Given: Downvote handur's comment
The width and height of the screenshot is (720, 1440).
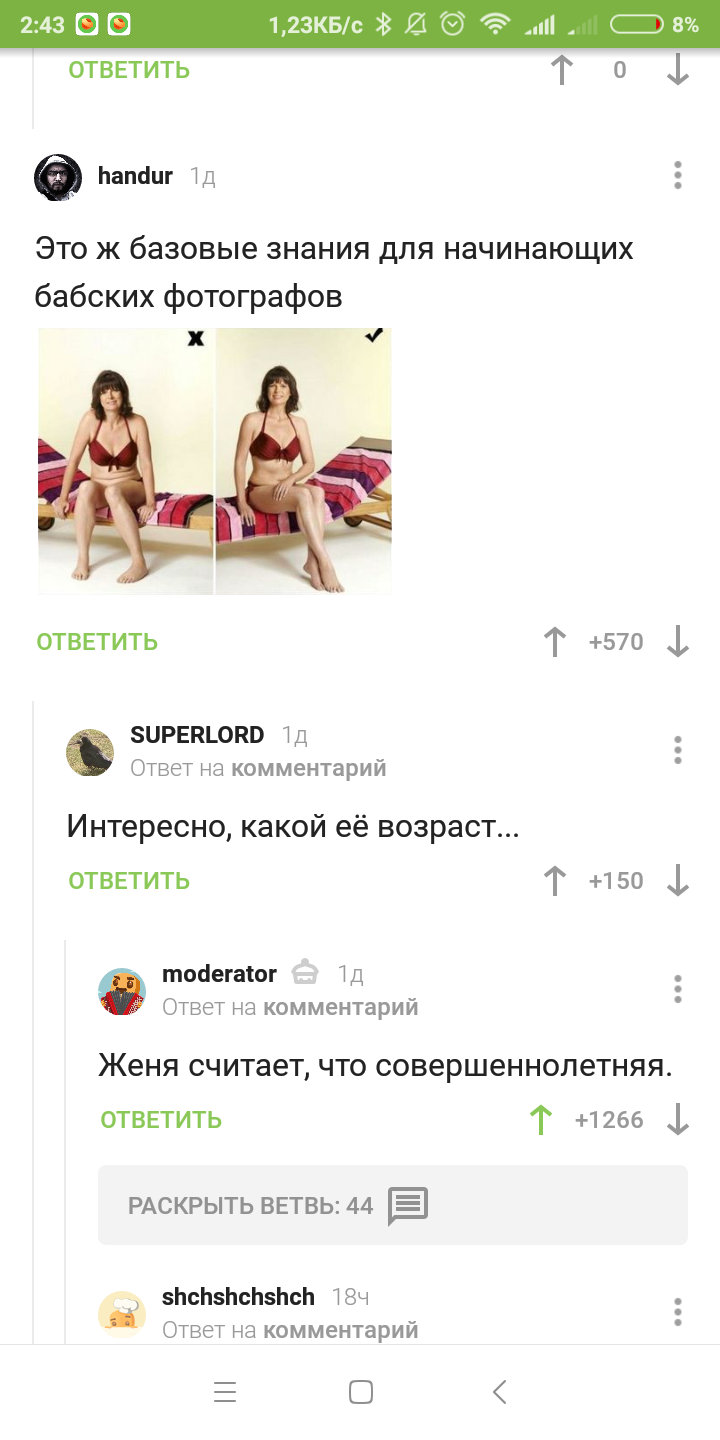Looking at the screenshot, I should pyautogui.click(x=678, y=641).
